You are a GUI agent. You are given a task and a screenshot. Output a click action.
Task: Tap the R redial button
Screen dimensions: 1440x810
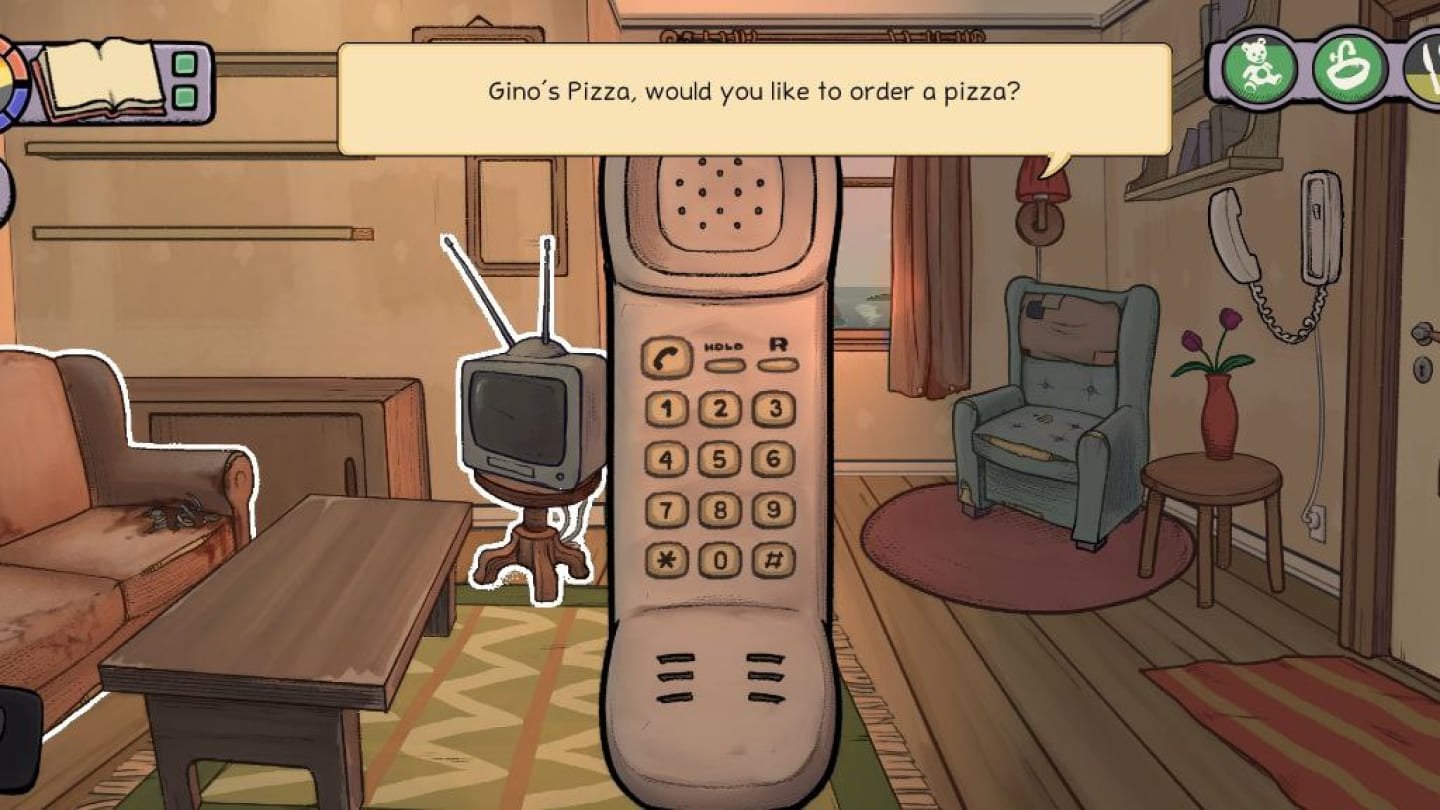pyautogui.click(x=777, y=364)
